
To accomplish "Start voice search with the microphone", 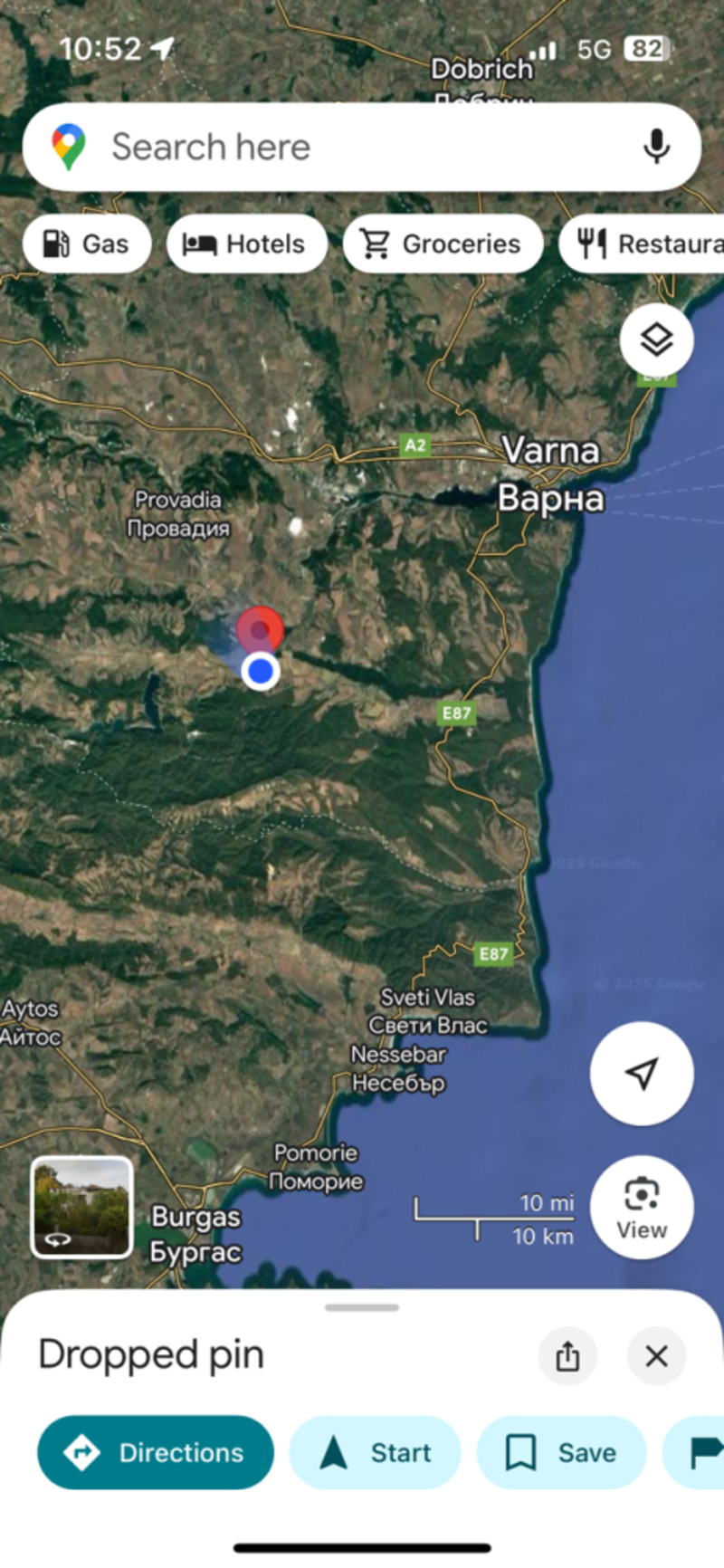I will pyautogui.click(x=656, y=147).
